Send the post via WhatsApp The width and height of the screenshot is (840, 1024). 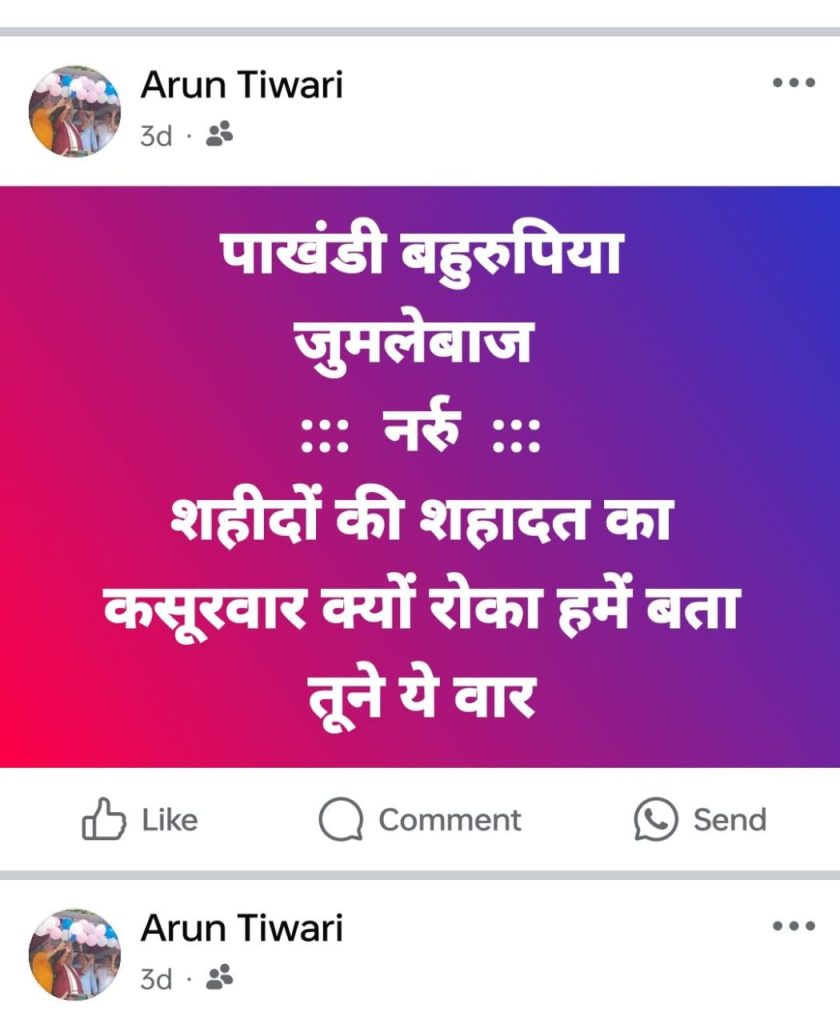(x=700, y=820)
